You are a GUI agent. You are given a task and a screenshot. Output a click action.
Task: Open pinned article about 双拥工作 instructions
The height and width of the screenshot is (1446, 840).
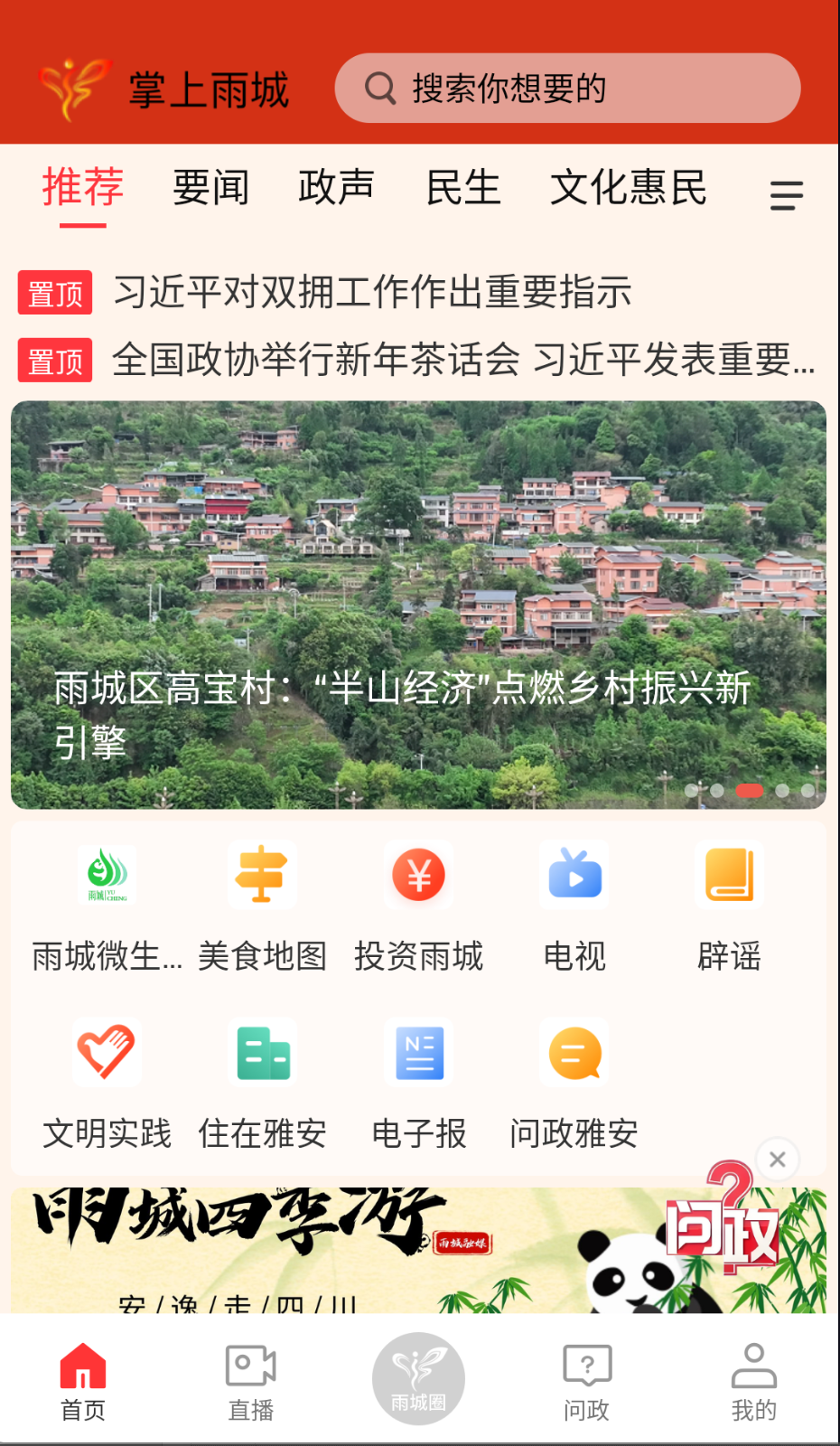pos(372,292)
